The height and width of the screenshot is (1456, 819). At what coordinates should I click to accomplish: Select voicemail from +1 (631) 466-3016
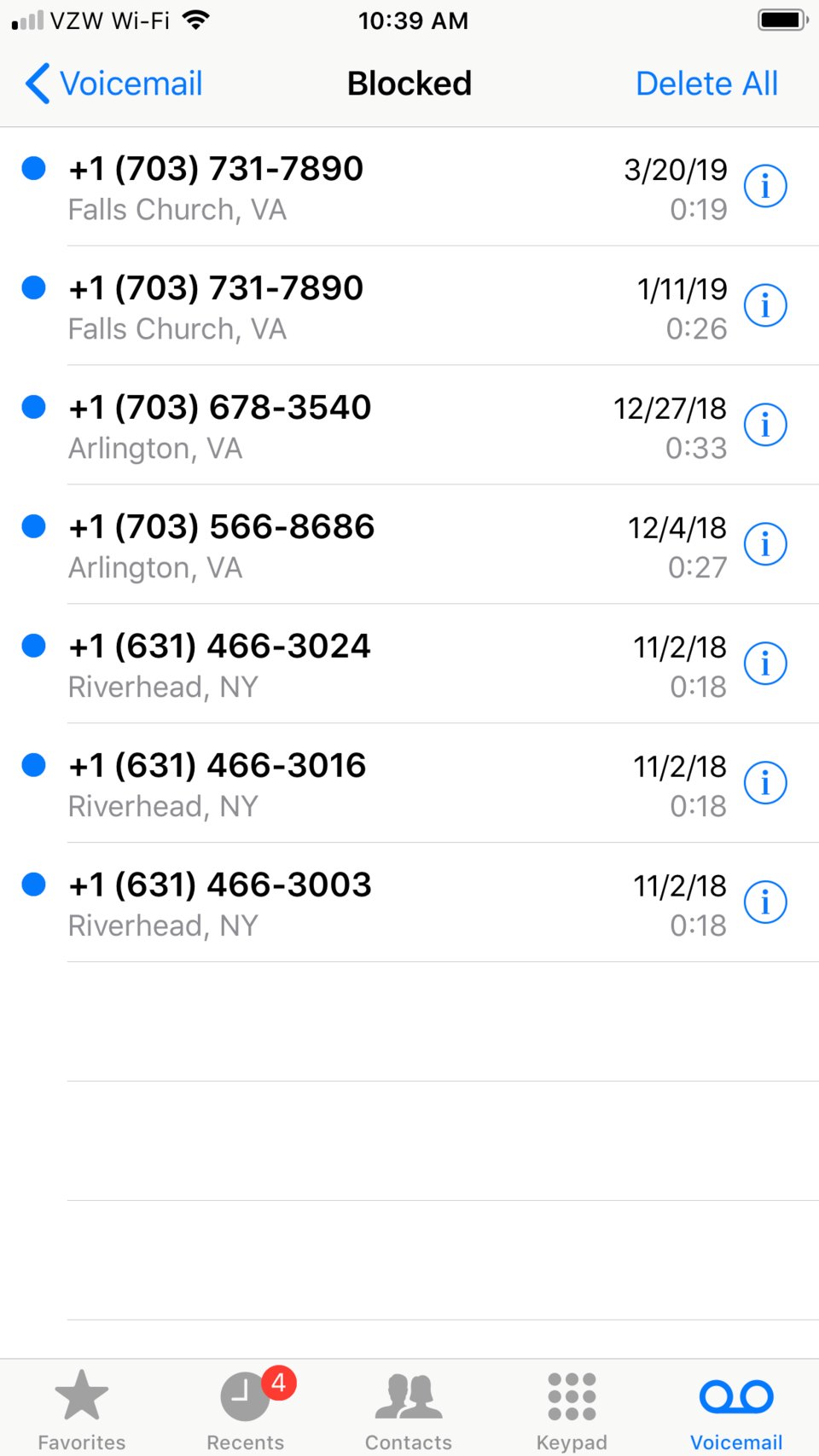pos(341,785)
